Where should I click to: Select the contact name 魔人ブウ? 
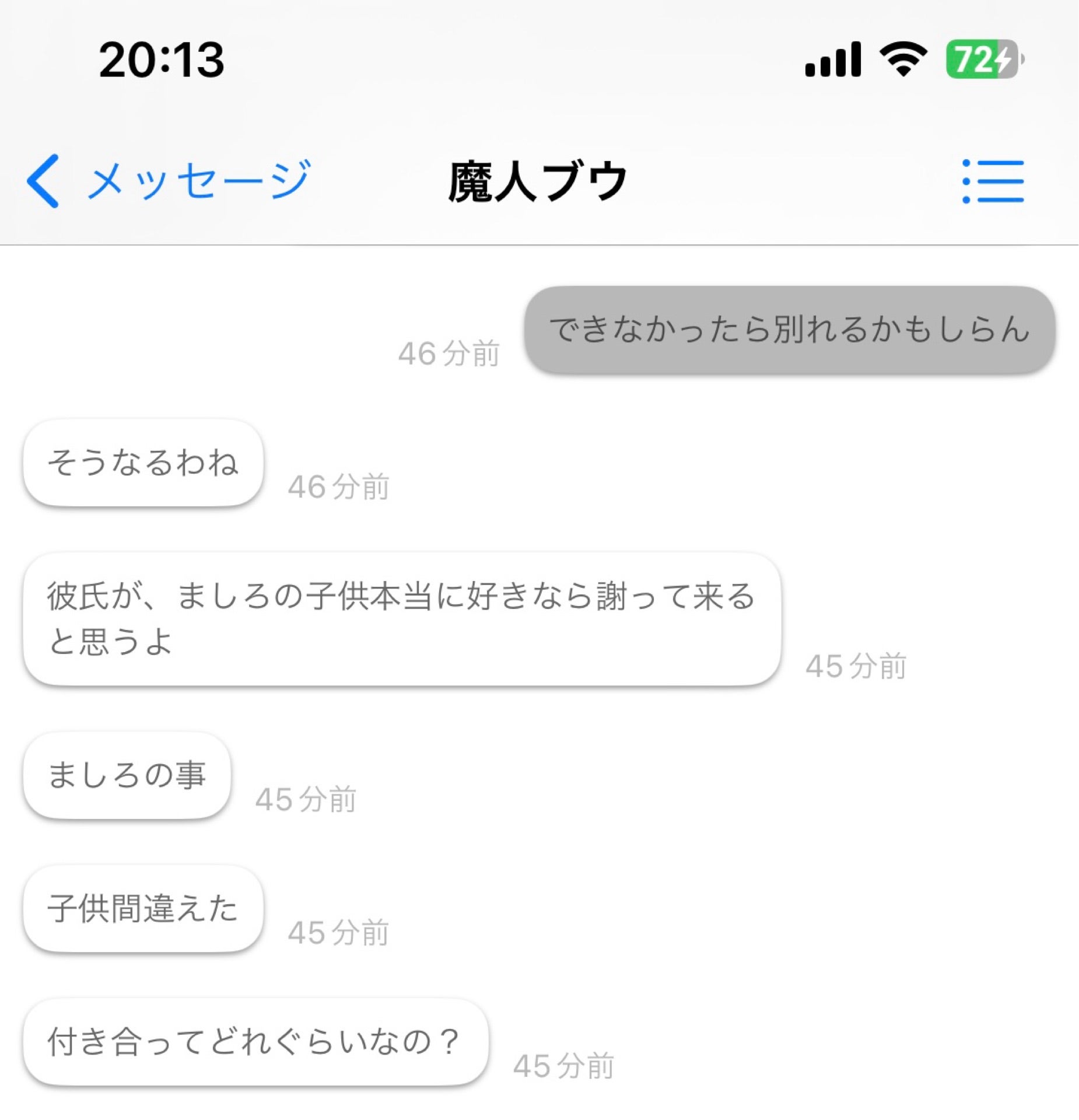coord(539,180)
